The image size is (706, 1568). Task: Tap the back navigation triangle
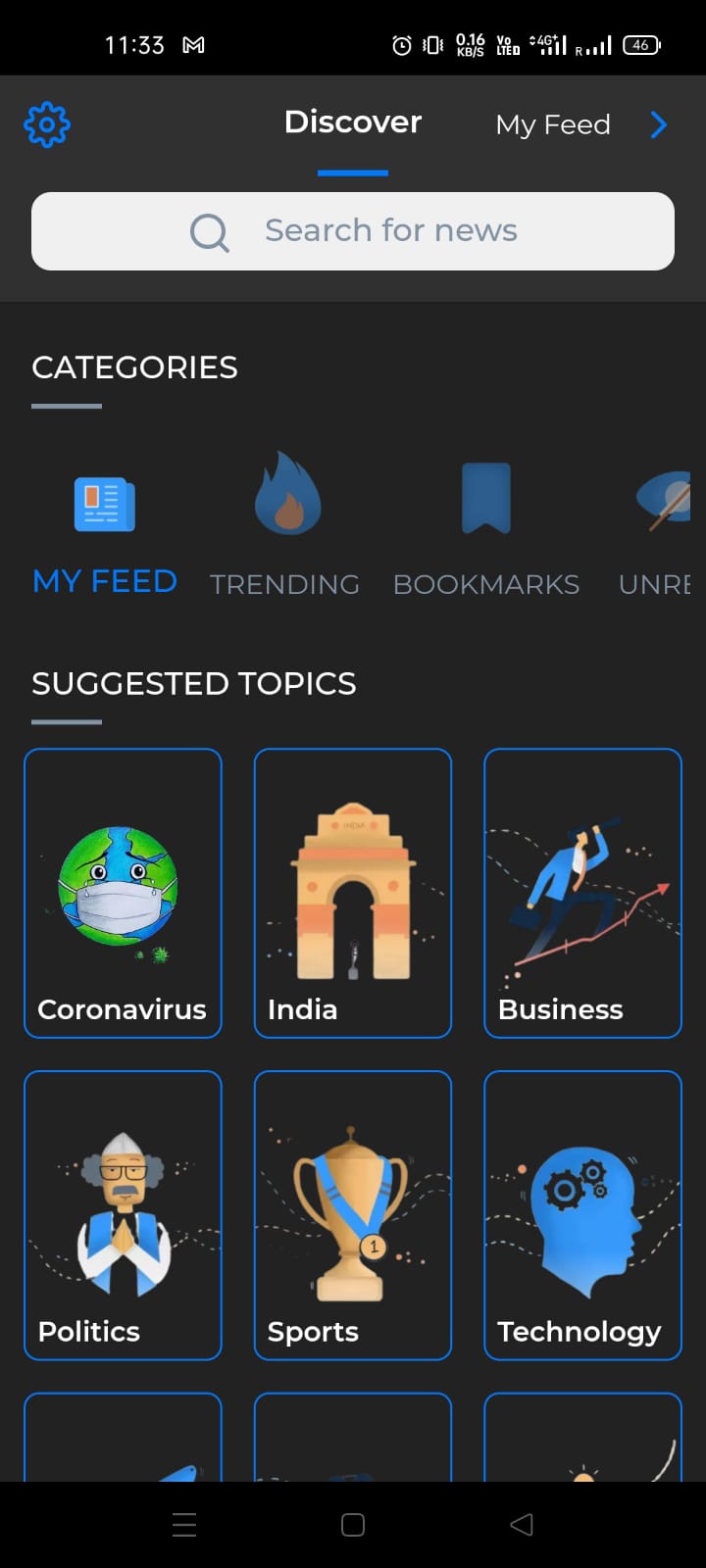(521, 1524)
